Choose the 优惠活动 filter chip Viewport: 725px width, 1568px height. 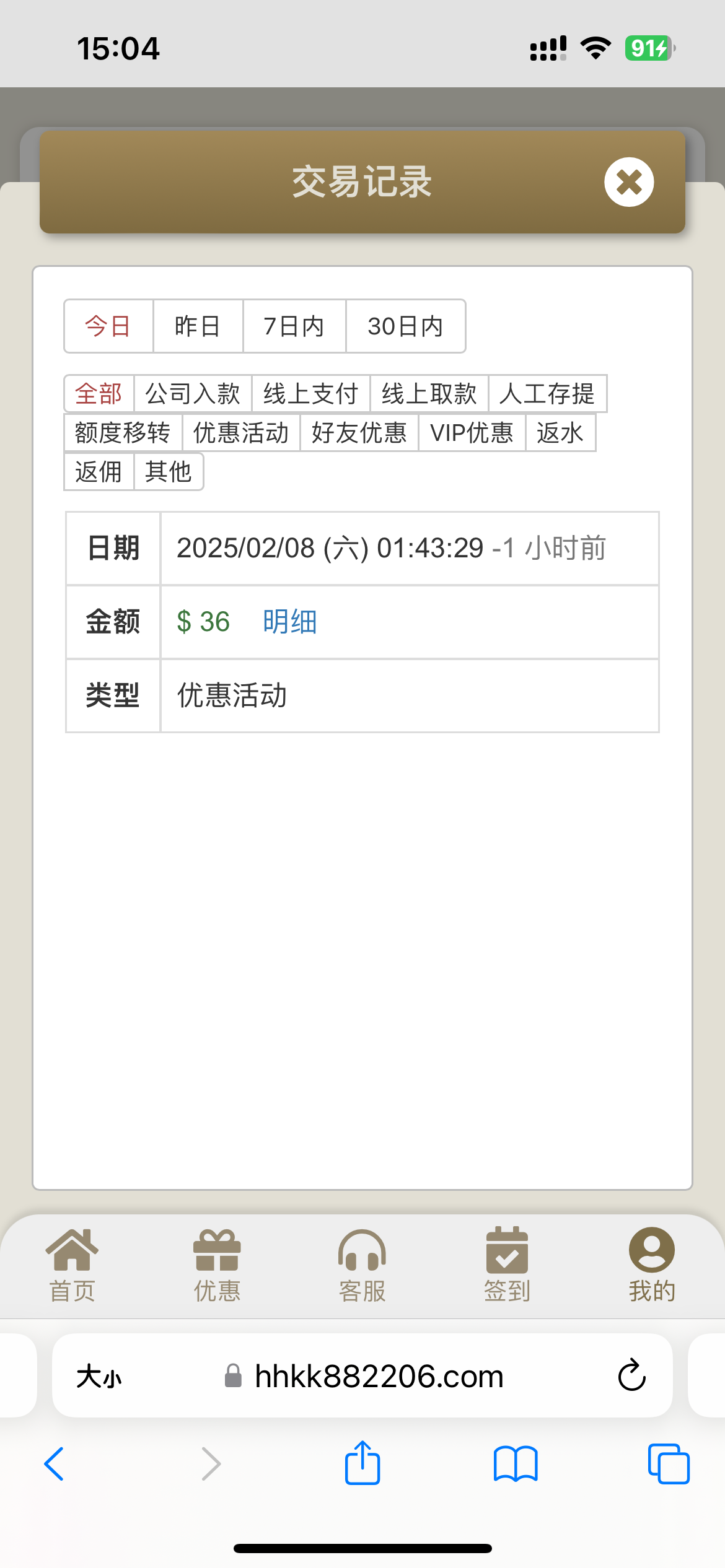241,433
